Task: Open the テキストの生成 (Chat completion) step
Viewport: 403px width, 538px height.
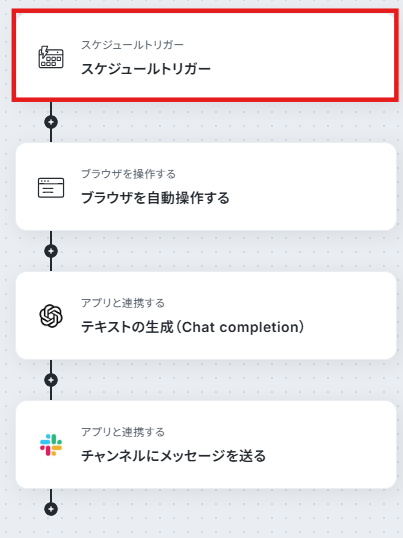Action: click(206, 316)
